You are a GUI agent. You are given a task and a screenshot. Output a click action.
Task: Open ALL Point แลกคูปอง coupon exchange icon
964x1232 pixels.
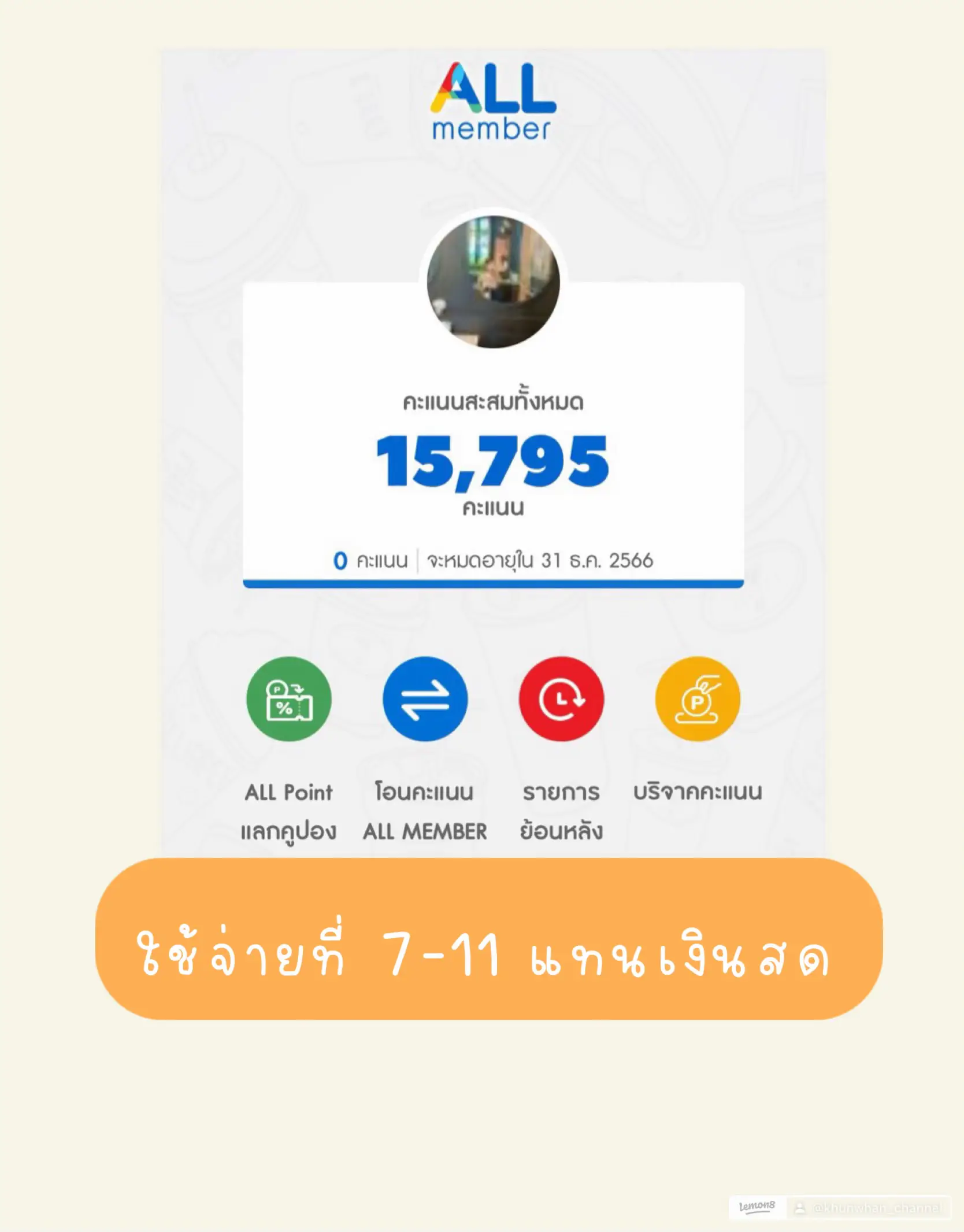[x=290, y=700]
